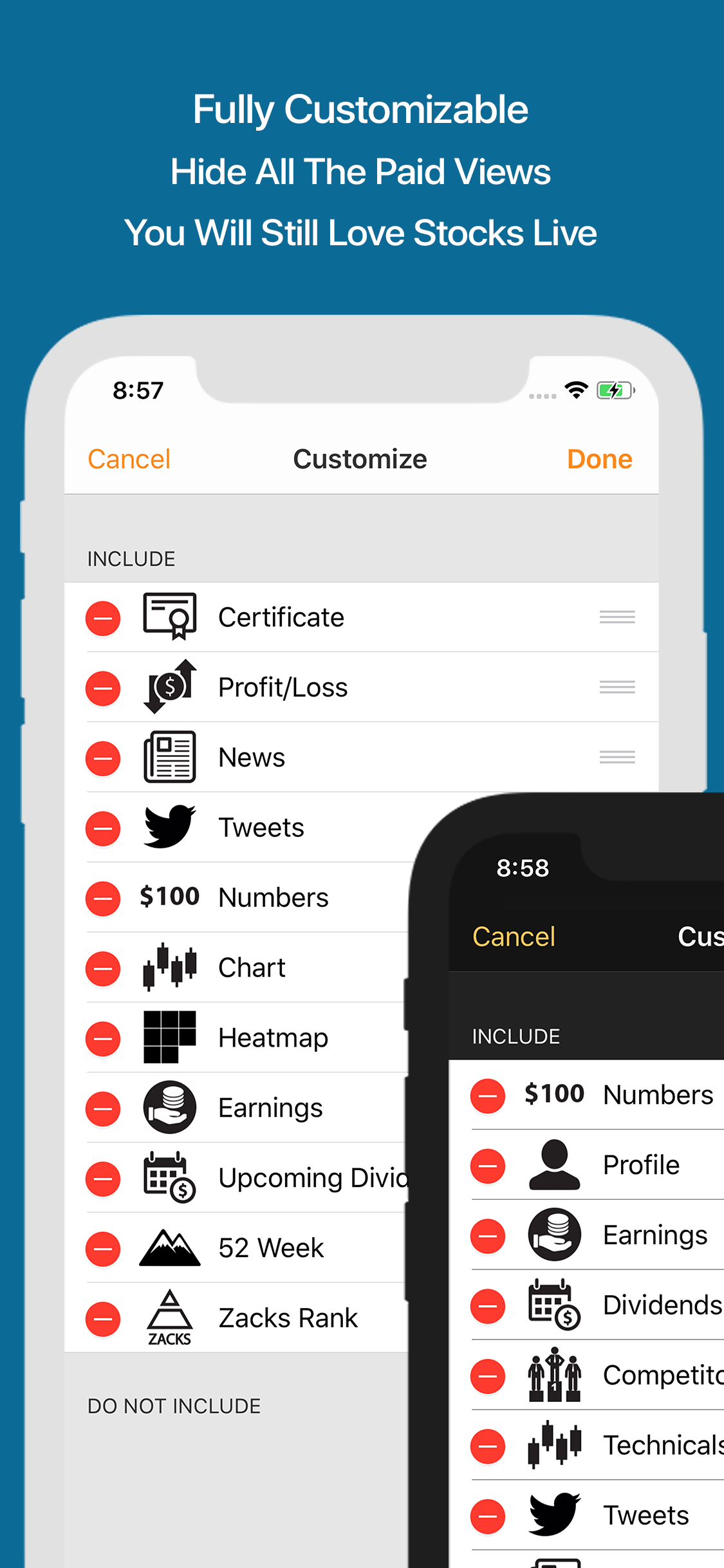Open the News newspaper icon
Image resolution: width=724 pixels, height=1568 pixels.
(x=170, y=757)
